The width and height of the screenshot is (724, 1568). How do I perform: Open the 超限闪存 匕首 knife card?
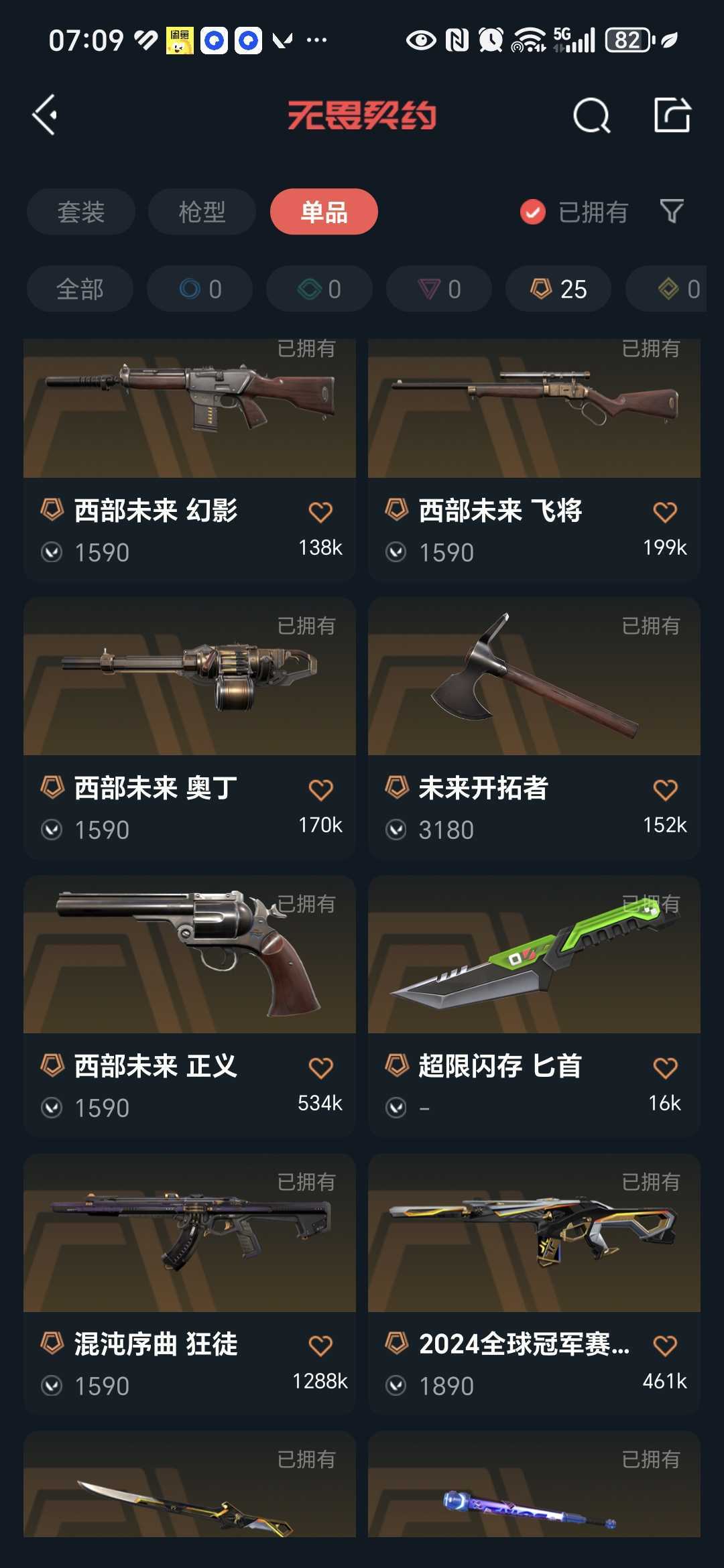click(534, 1006)
